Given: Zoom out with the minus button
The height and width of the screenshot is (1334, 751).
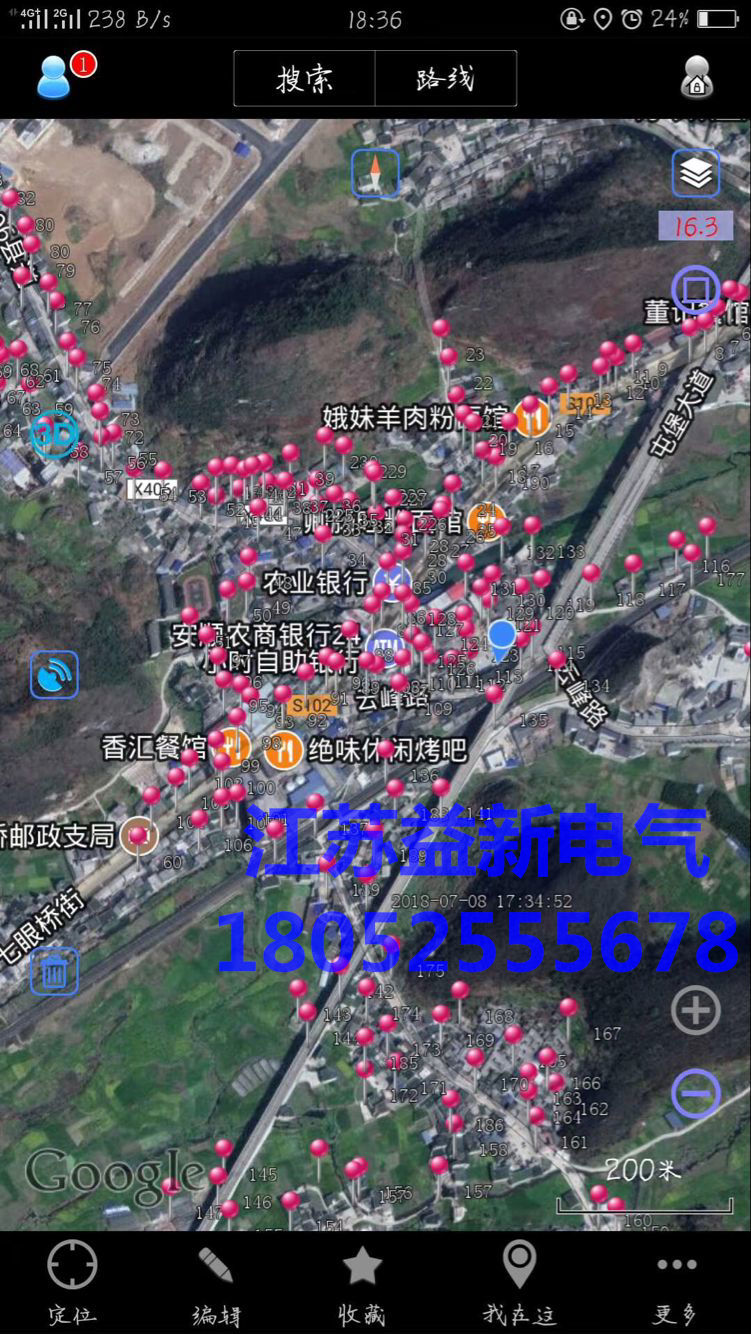Looking at the screenshot, I should coord(695,1092).
